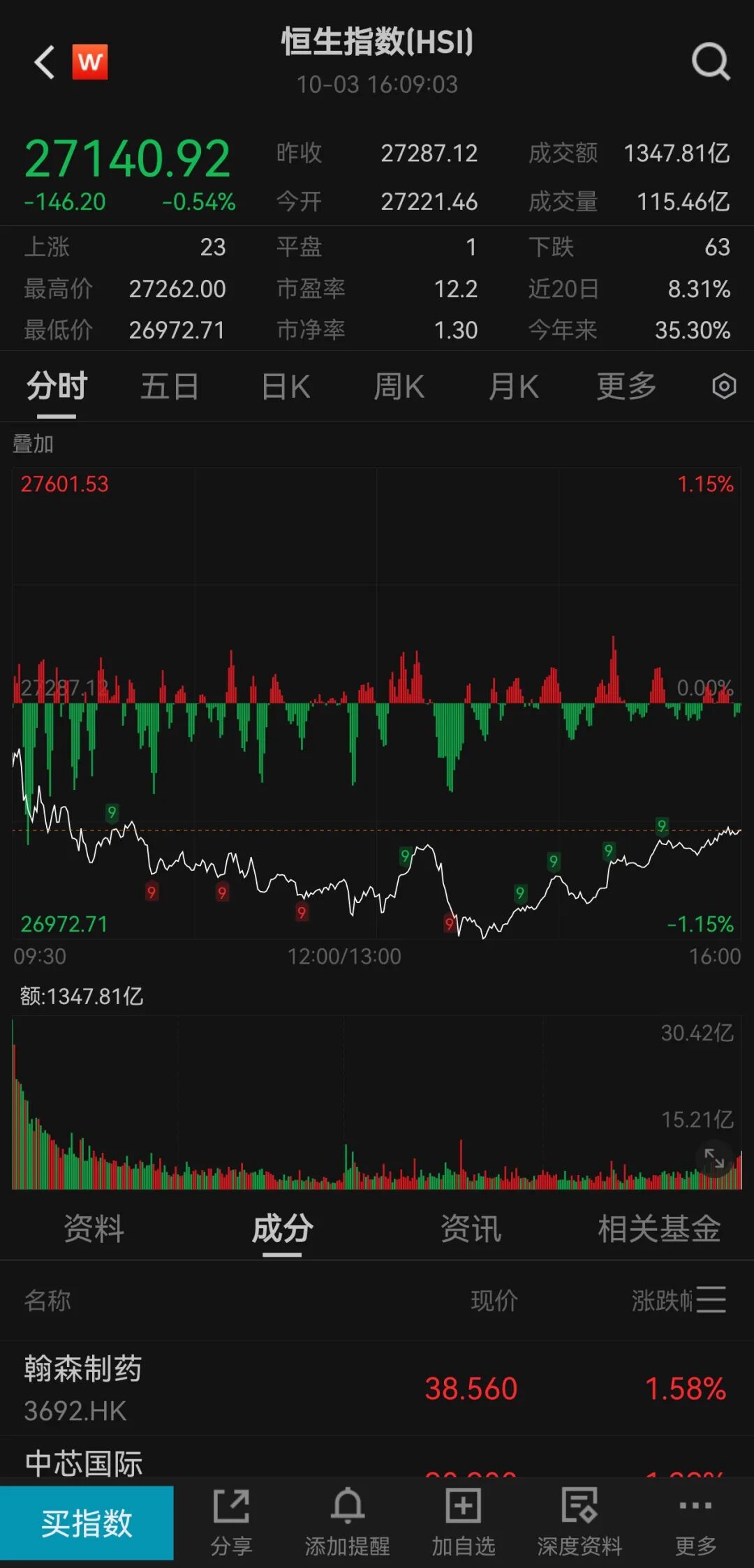
Task: Open 翰森制药 3692.HK stock details
Action: (x=84, y=1387)
